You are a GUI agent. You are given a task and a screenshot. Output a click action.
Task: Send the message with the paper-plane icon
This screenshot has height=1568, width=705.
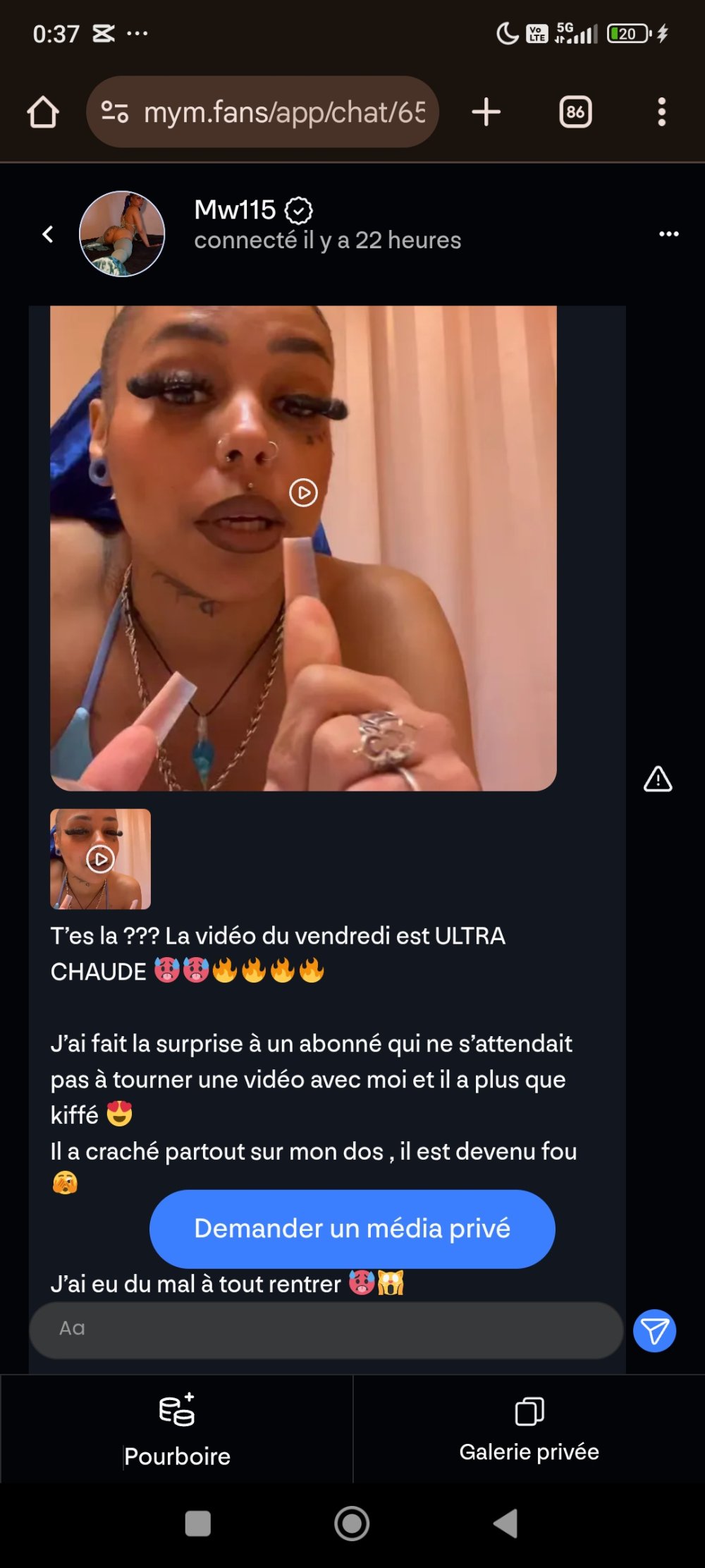click(654, 1331)
